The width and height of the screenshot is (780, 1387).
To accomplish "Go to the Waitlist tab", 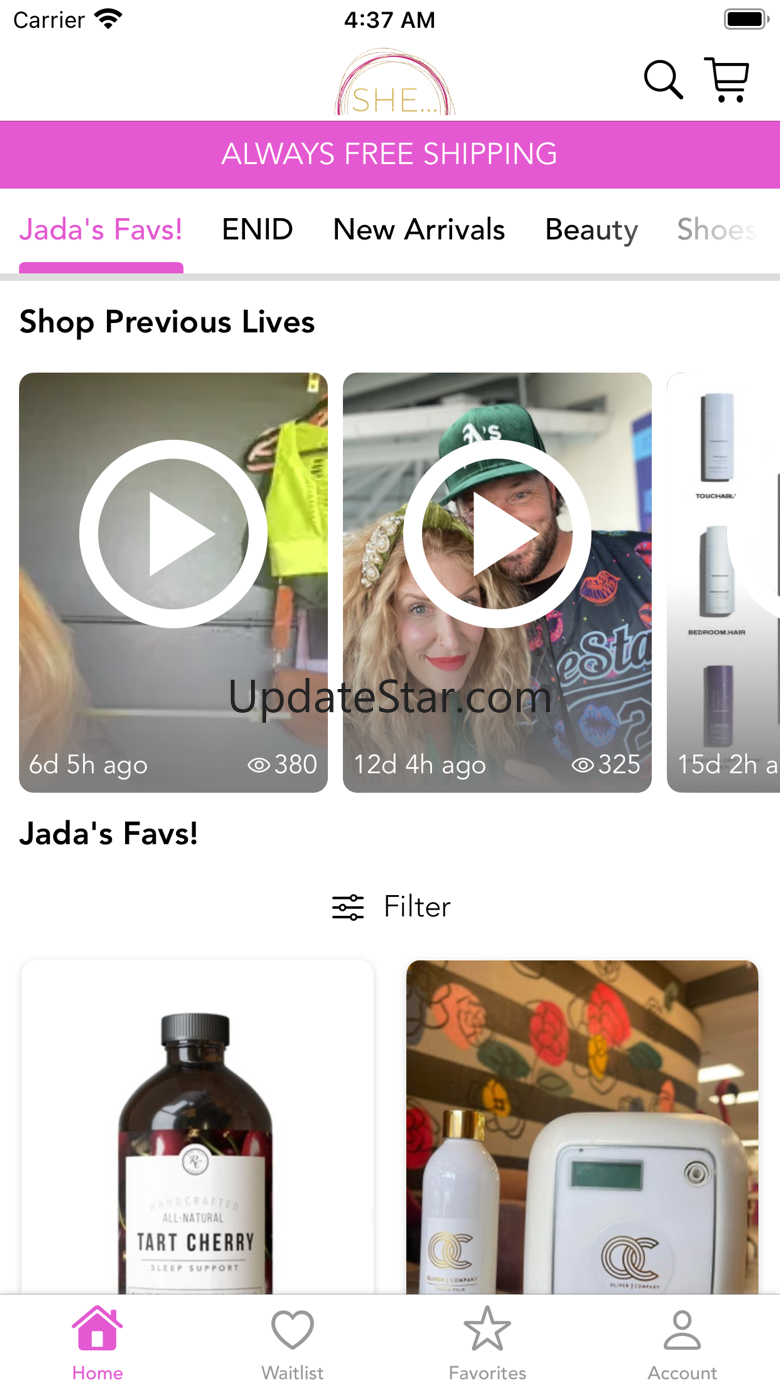I will point(293,1345).
